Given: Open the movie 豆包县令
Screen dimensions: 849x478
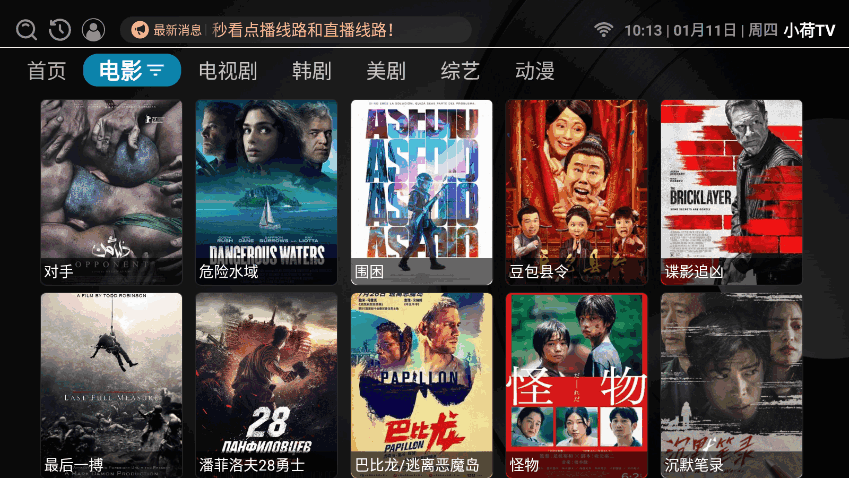Looking at the screenshot, I should click(576, 192).
